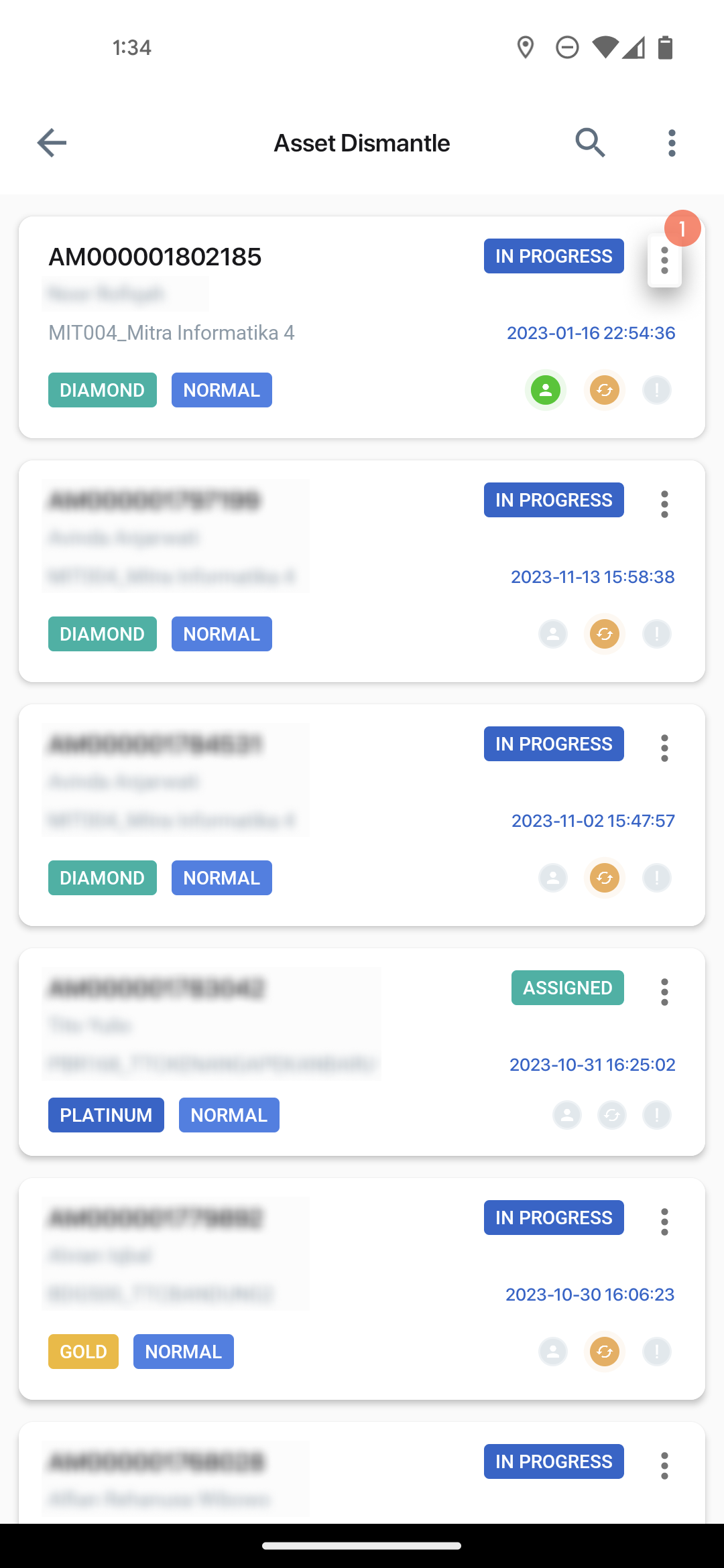Open the card dated 2023-11-02 15:47:57
The width and height of the screenshot is (724, 1568).
pos(362,815)
